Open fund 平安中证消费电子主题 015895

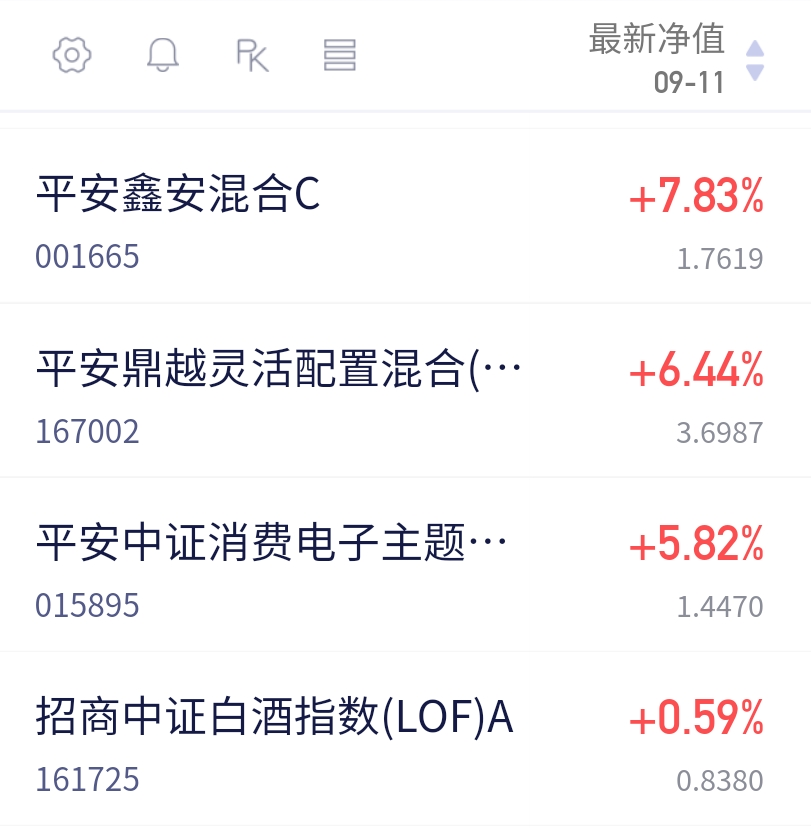[x=406, y=564]
